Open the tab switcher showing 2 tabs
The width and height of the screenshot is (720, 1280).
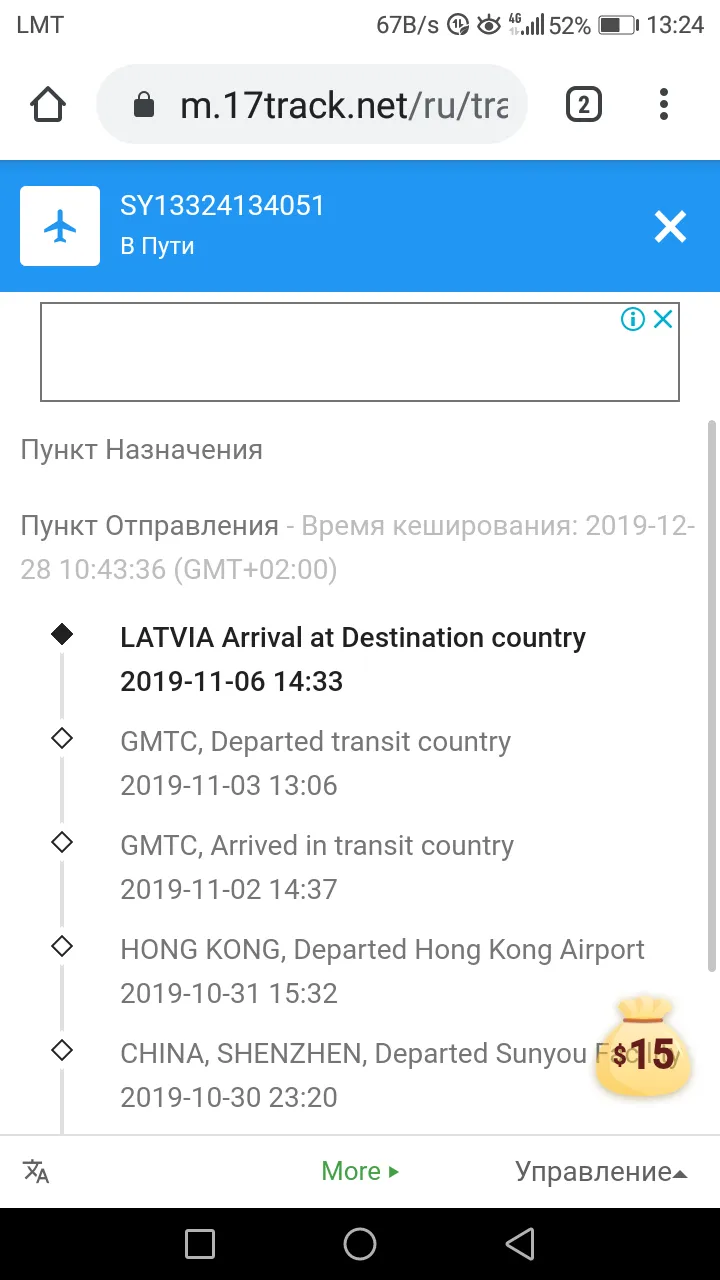pos(584,104)
